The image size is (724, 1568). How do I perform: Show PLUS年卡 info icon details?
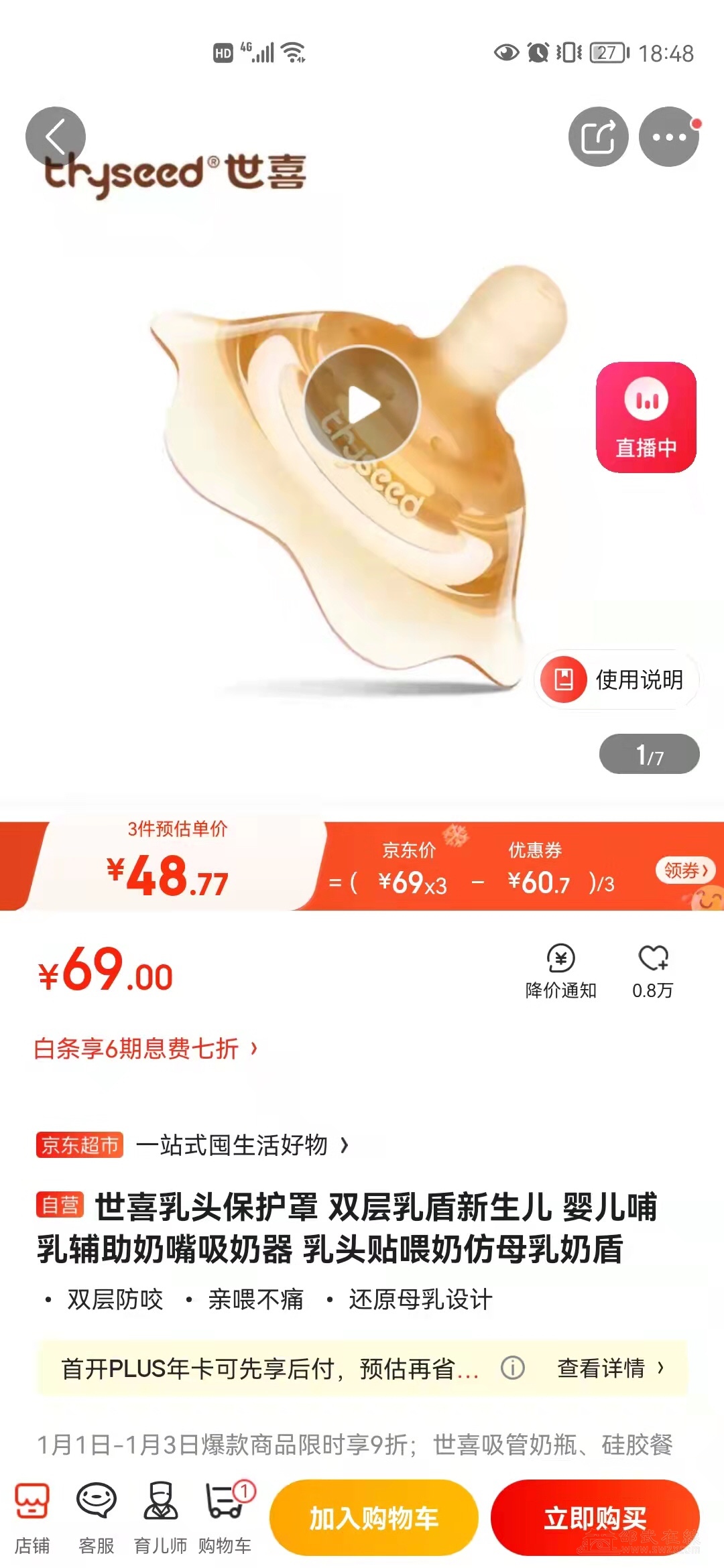(513, 1368)
